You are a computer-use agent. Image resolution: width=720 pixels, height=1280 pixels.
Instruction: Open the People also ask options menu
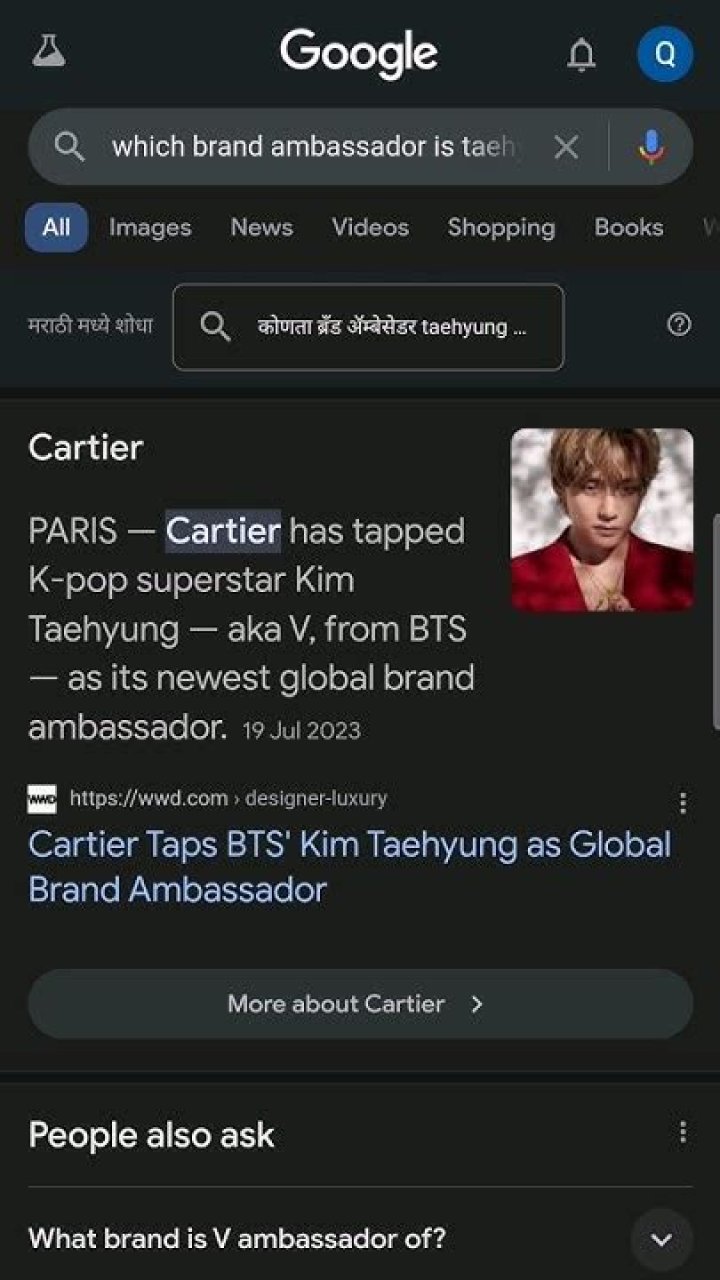[x=682, y=1133]
